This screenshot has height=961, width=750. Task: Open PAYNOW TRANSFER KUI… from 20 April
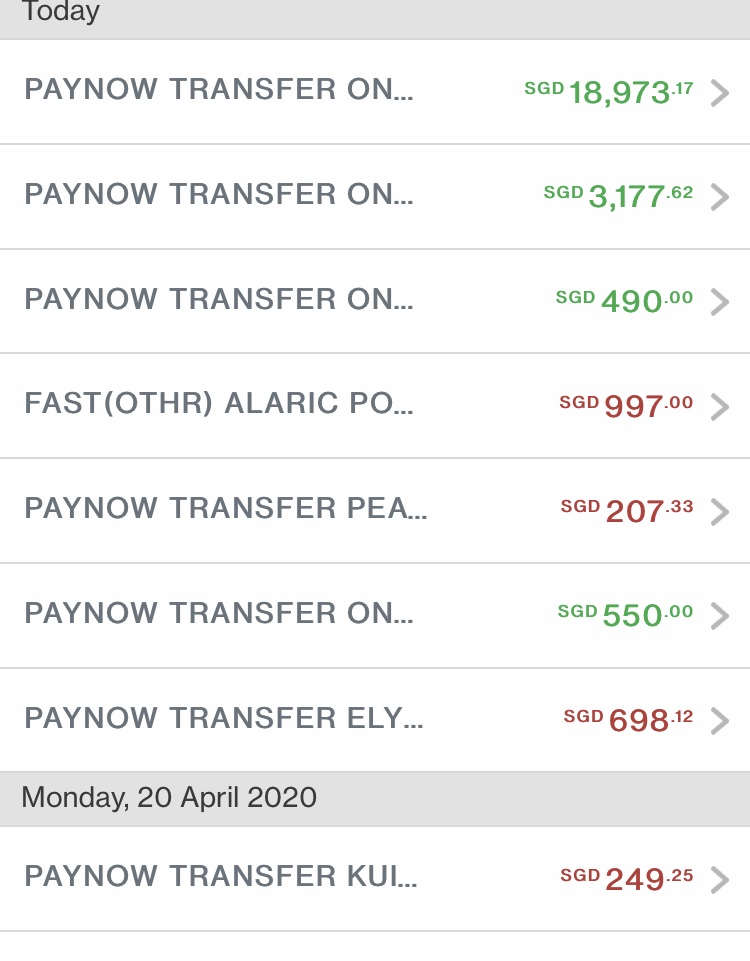click(375, 879)
